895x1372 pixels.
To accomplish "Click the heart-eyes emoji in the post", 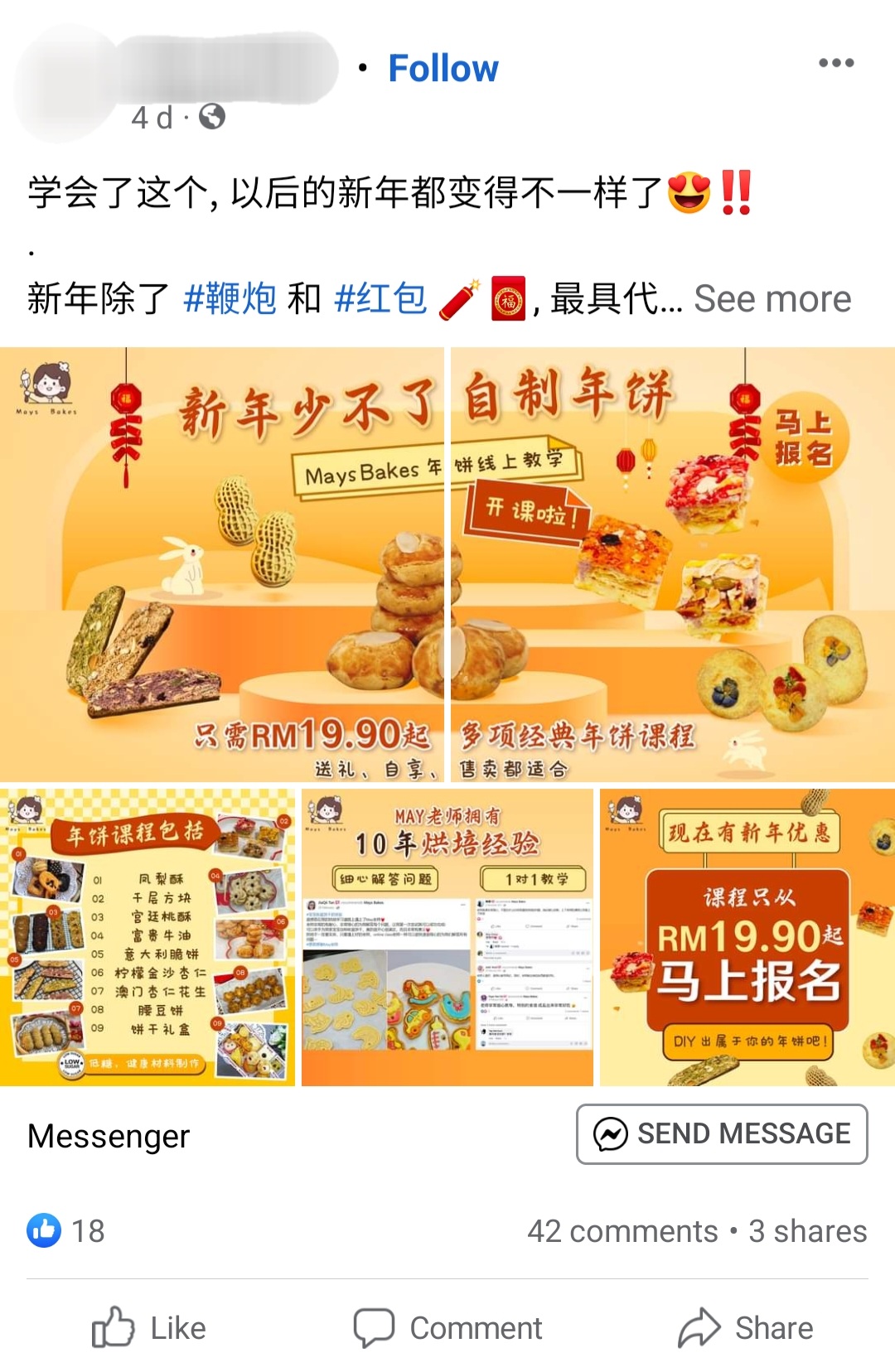I will pyautogui.click(x=689, y=192).
